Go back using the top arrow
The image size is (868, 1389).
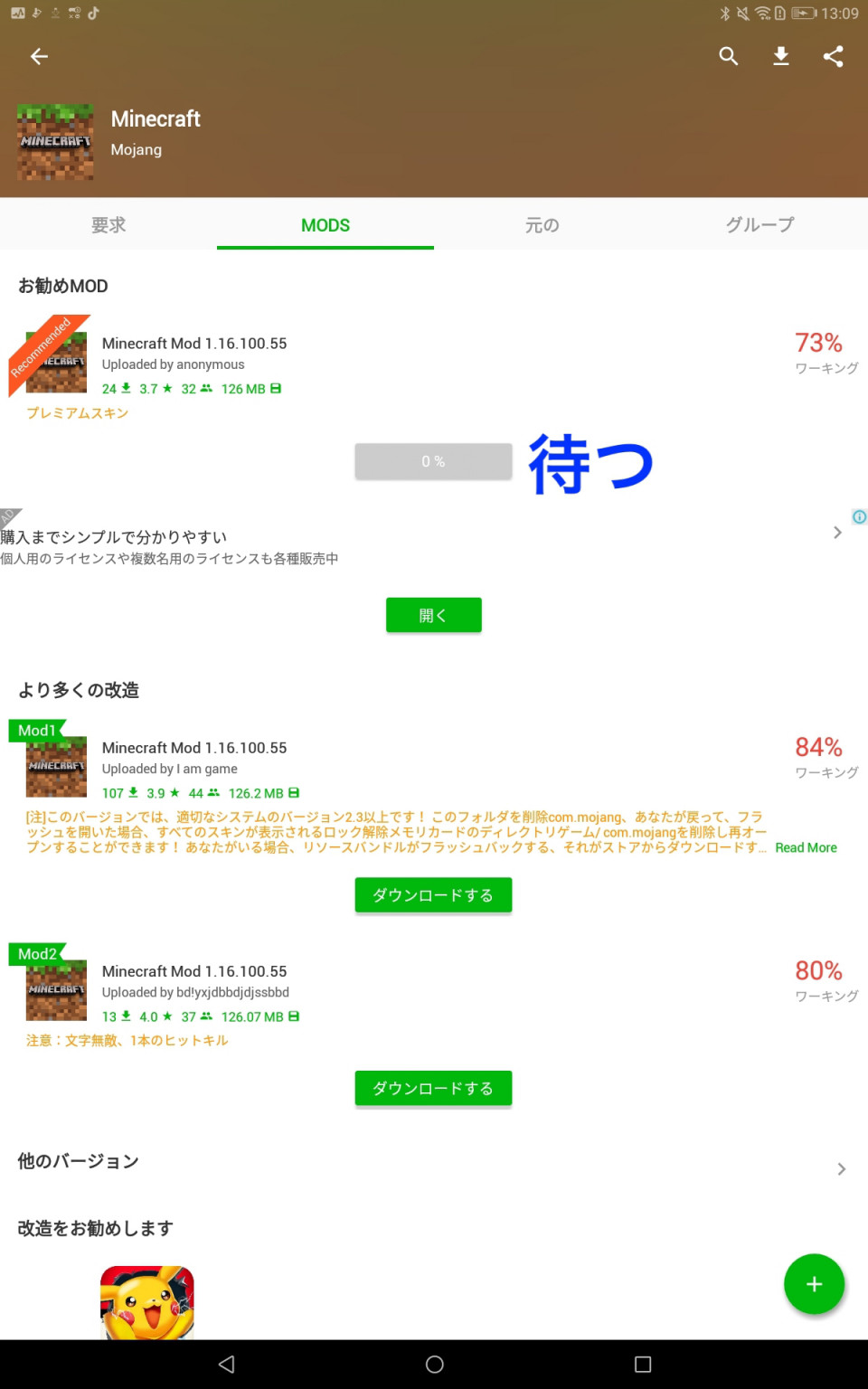(39, 57)
